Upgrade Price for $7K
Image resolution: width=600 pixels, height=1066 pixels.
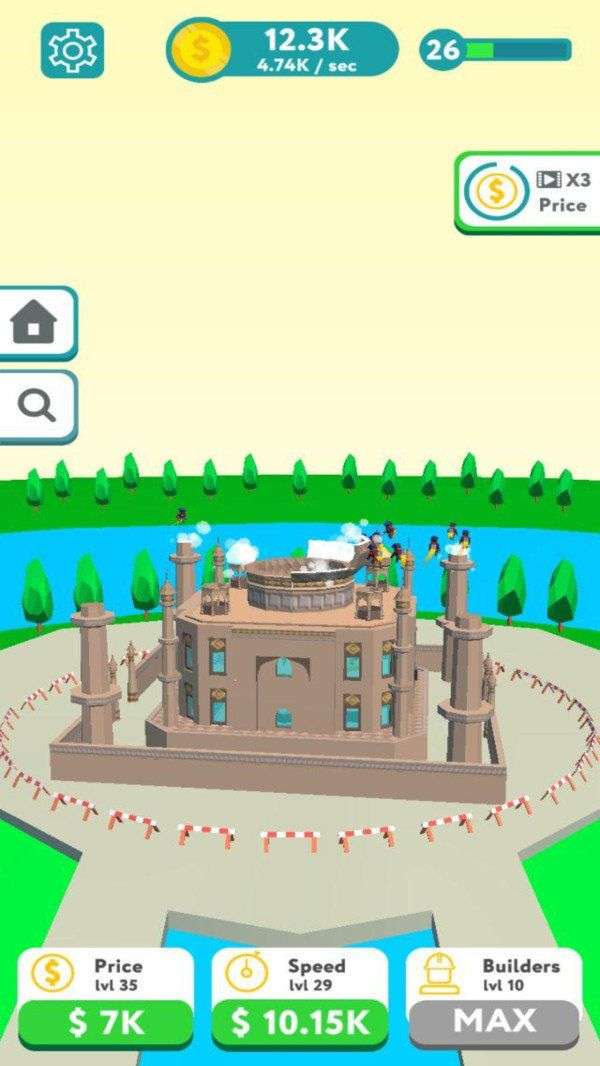(105, 1022)
